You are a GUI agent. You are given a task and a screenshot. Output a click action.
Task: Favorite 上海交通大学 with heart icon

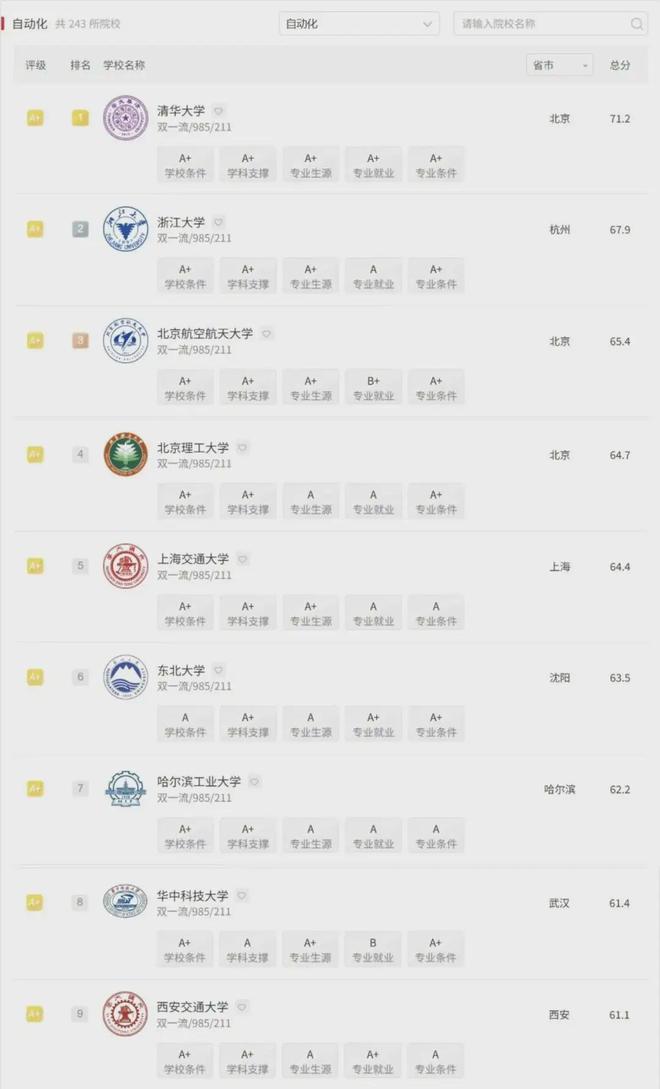point(243,559)
